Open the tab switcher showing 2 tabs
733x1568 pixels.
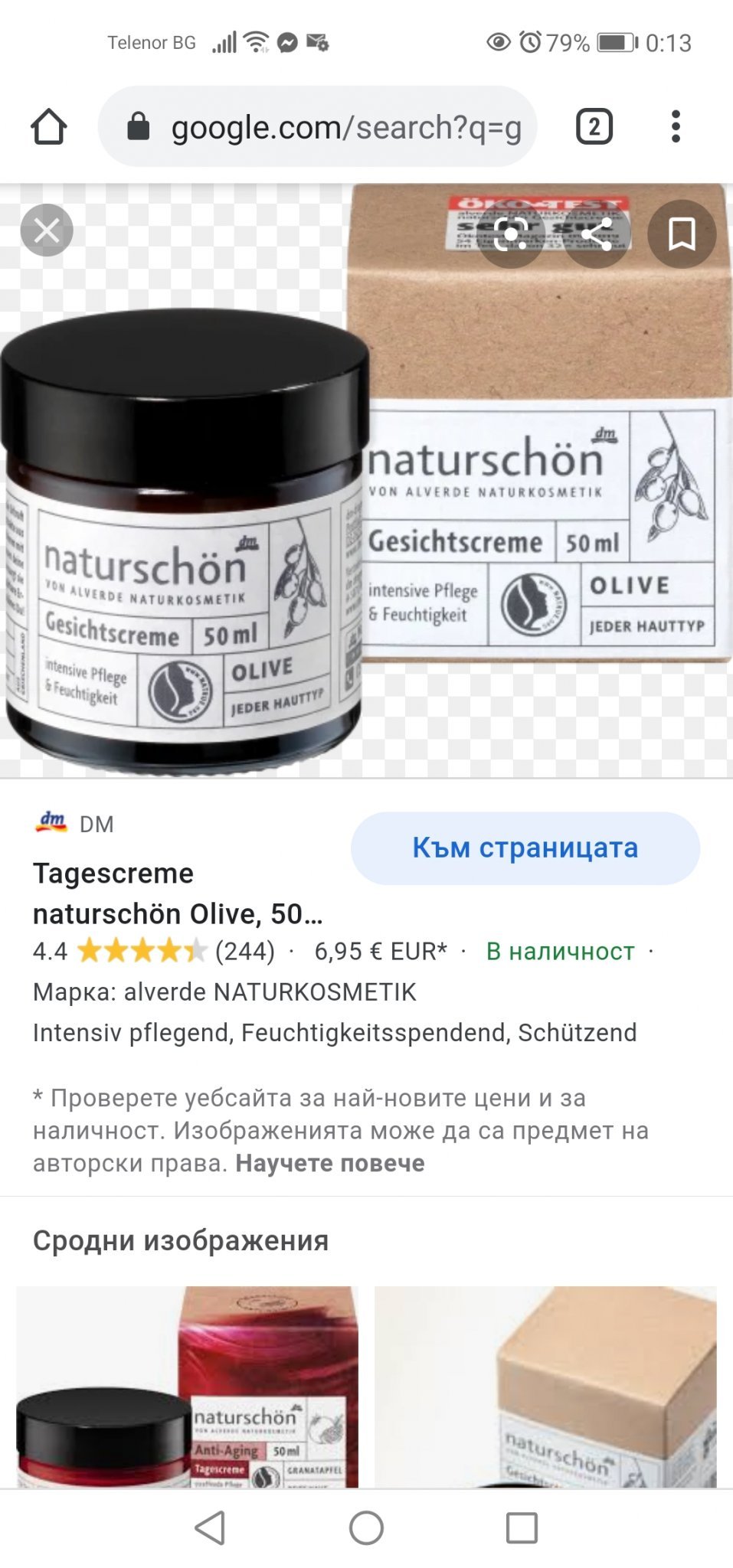pyautogui.click(x=594, y=126)
